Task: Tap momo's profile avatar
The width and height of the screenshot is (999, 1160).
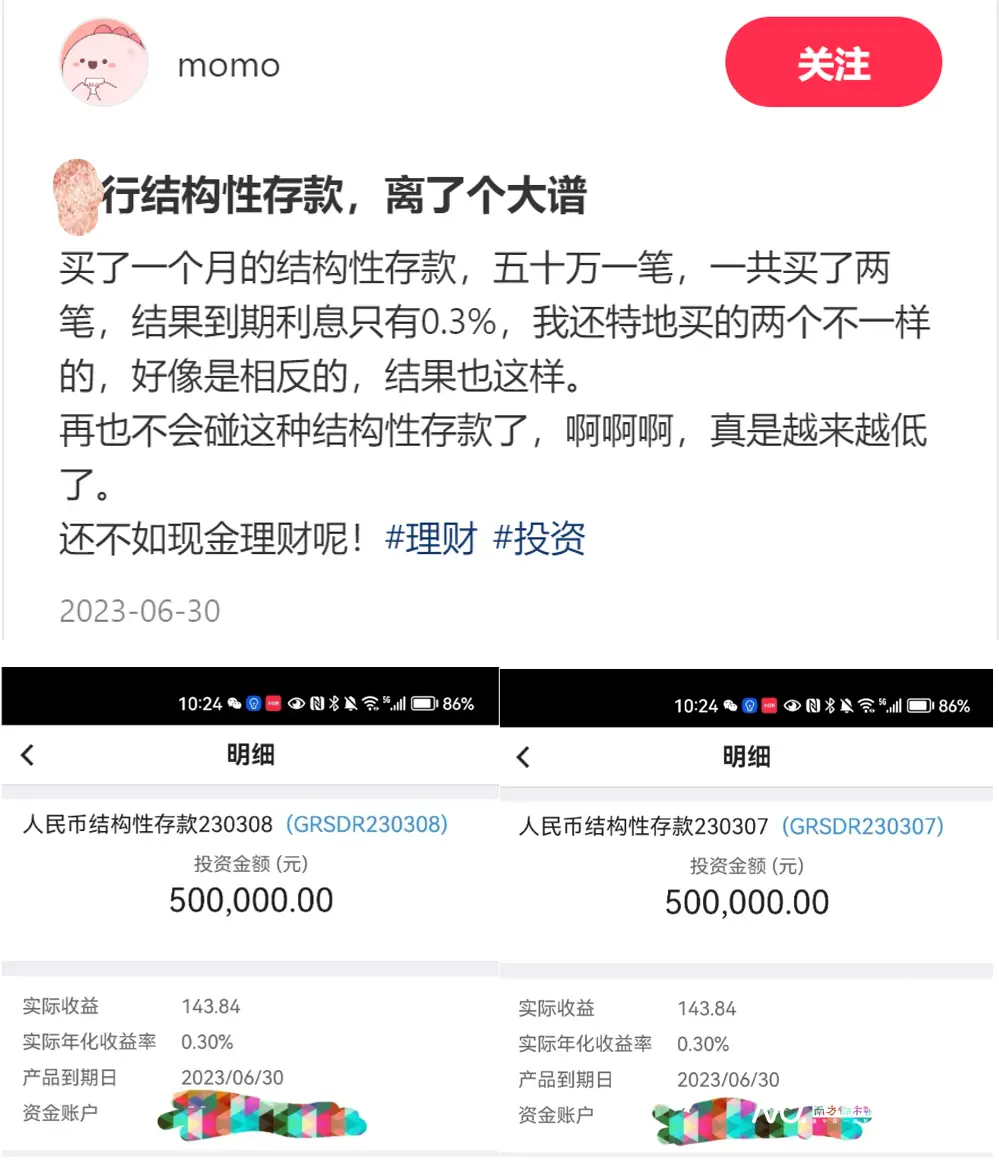Action: [103, 62]
